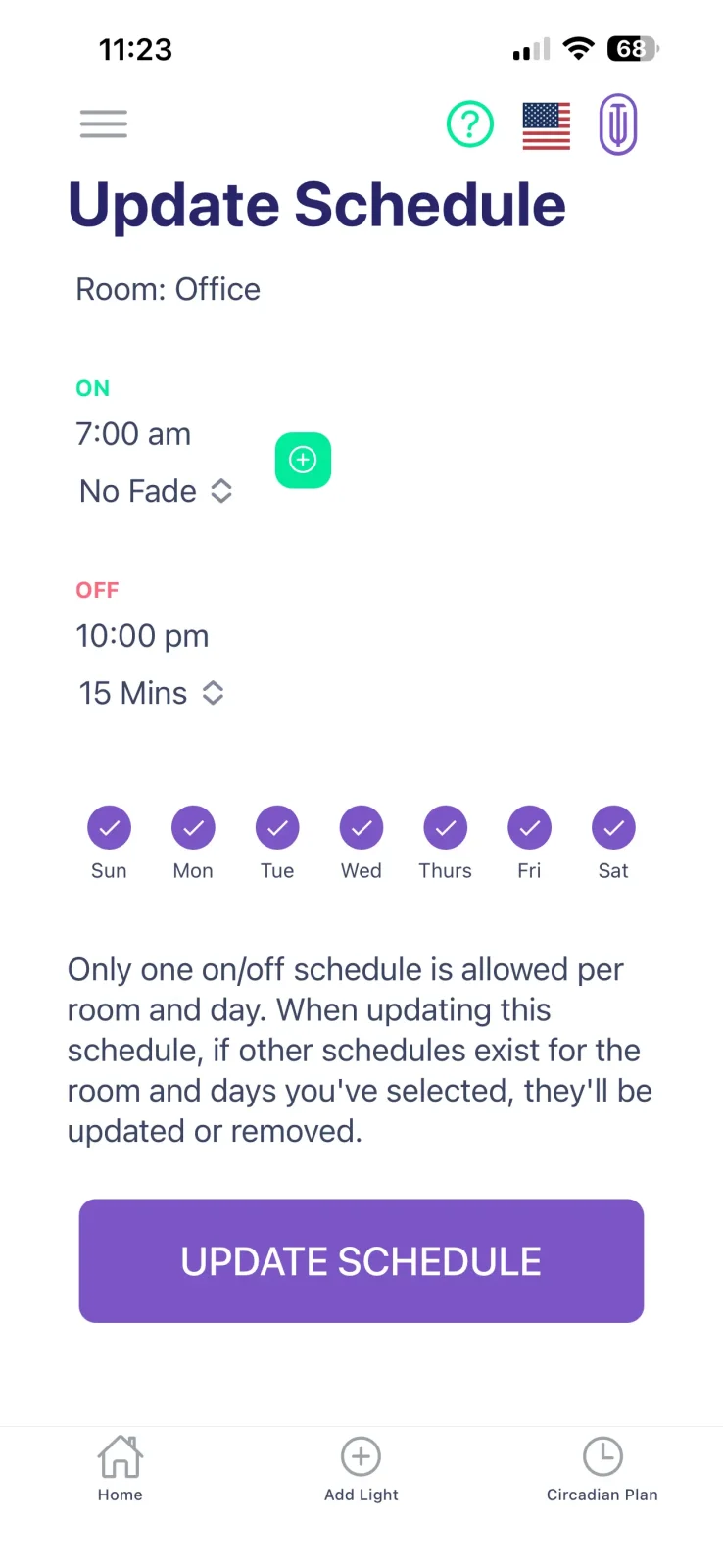Open the No Fade dropdown
Screen dimensions: 723x1568
point(155,491)
